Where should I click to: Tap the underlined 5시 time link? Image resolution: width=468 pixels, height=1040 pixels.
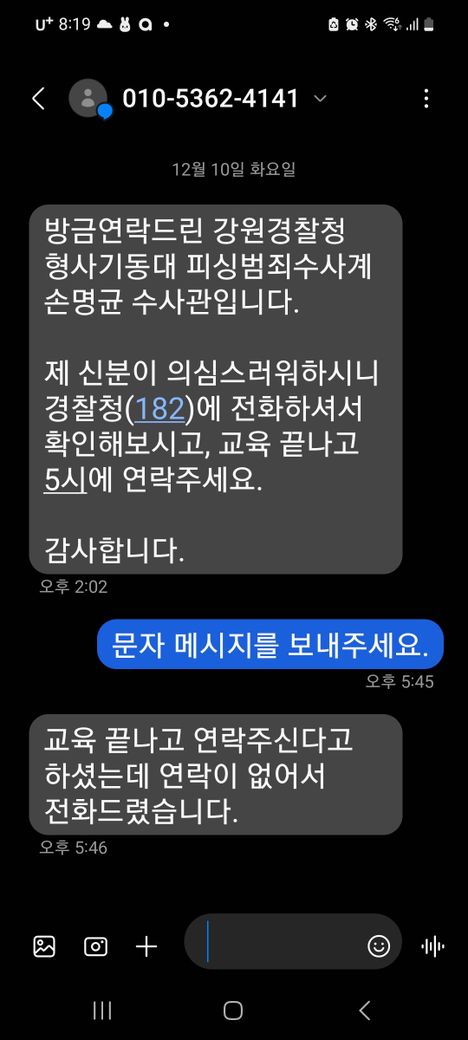[x=66, y=481]
